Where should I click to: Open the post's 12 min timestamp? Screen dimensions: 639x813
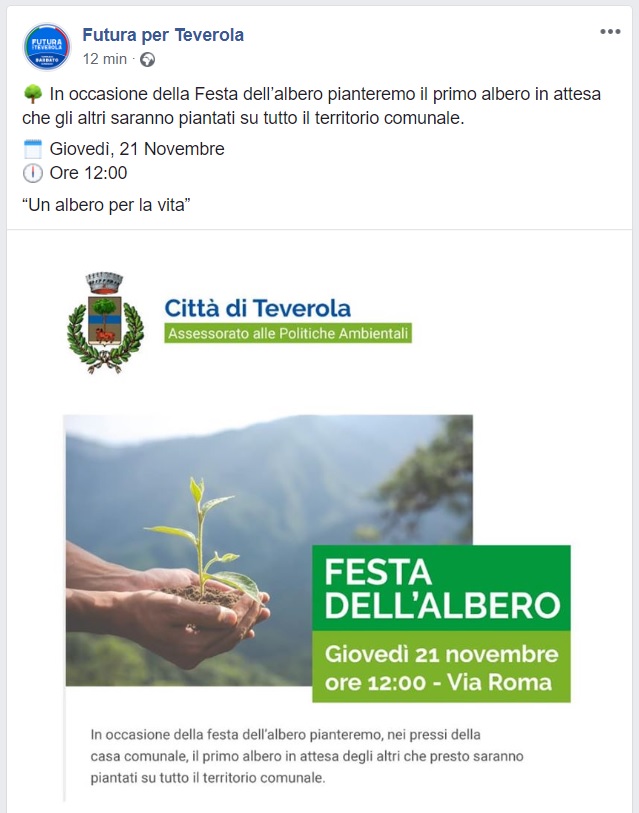tap(104, 59)
